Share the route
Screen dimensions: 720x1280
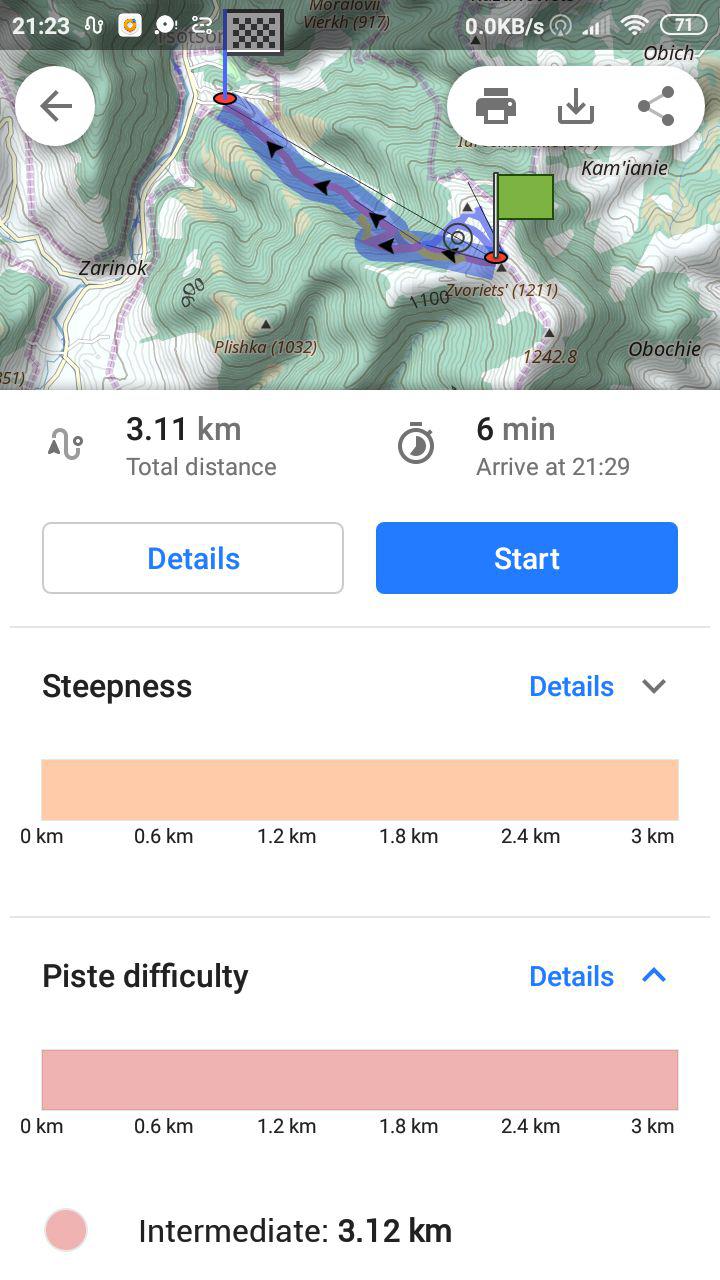656,106
